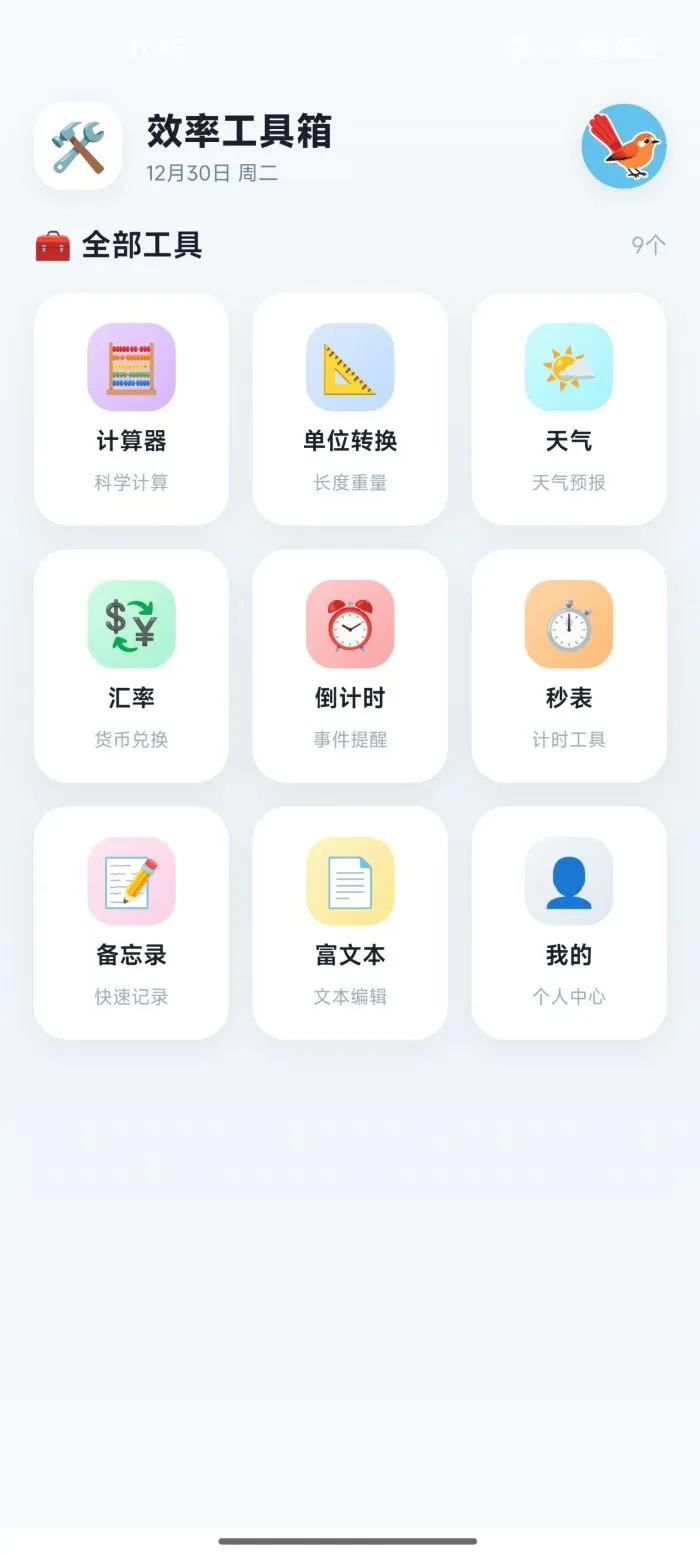700x1555 pixels.
Task: Tap the bird profile avatar
Action: click(624, 146)
